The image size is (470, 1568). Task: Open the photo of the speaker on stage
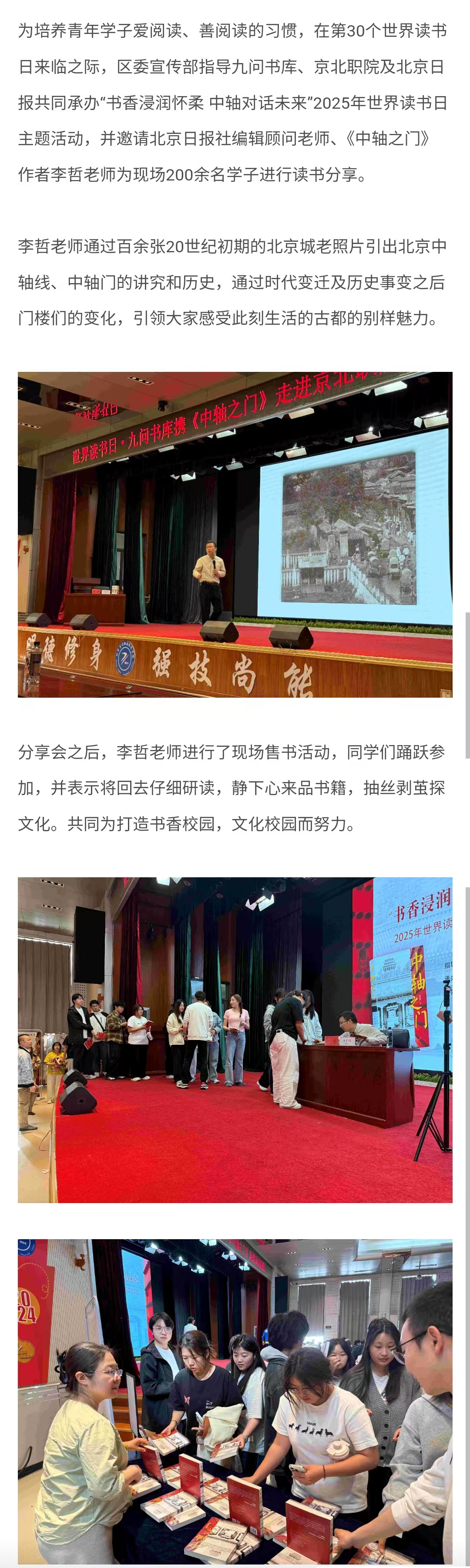[235, 535]
